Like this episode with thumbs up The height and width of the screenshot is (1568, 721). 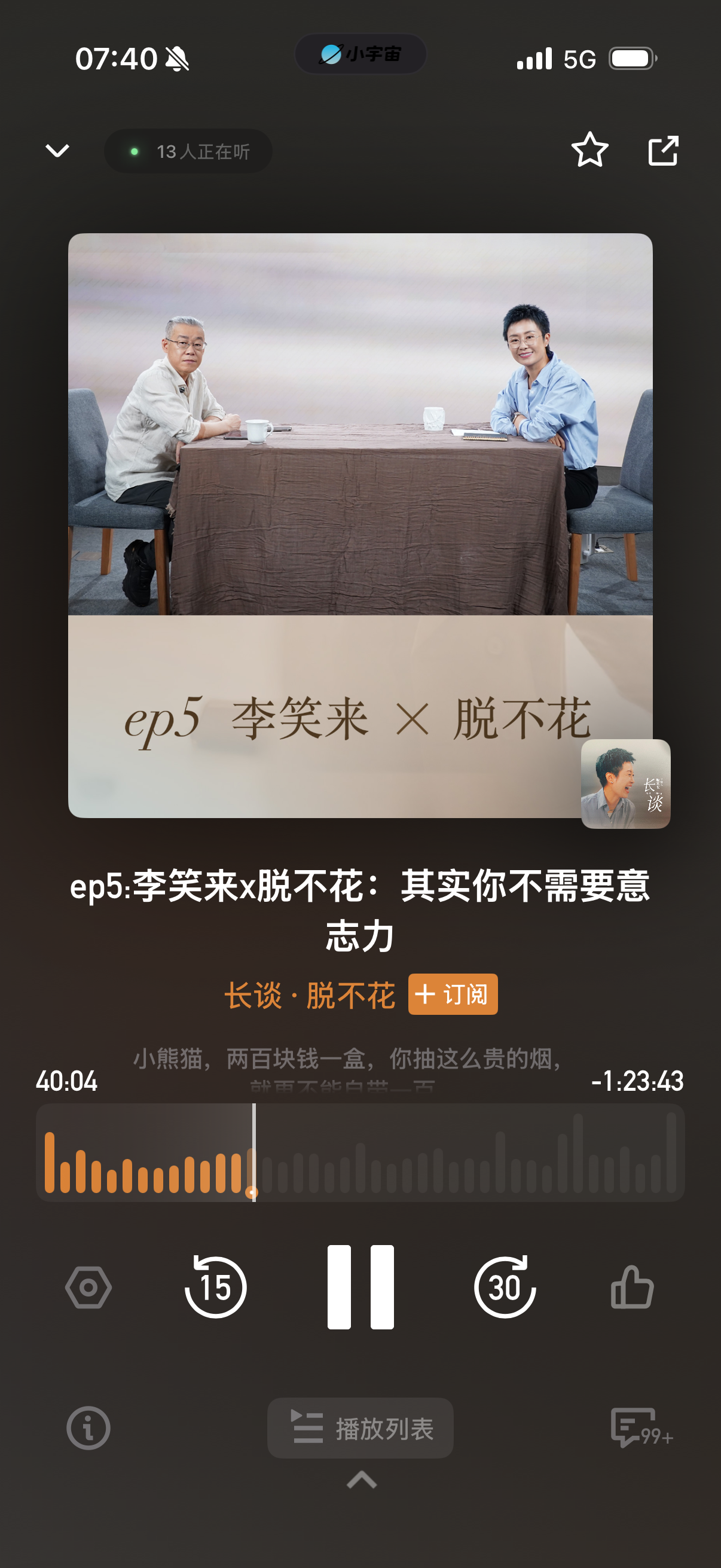pos(632,1287)
